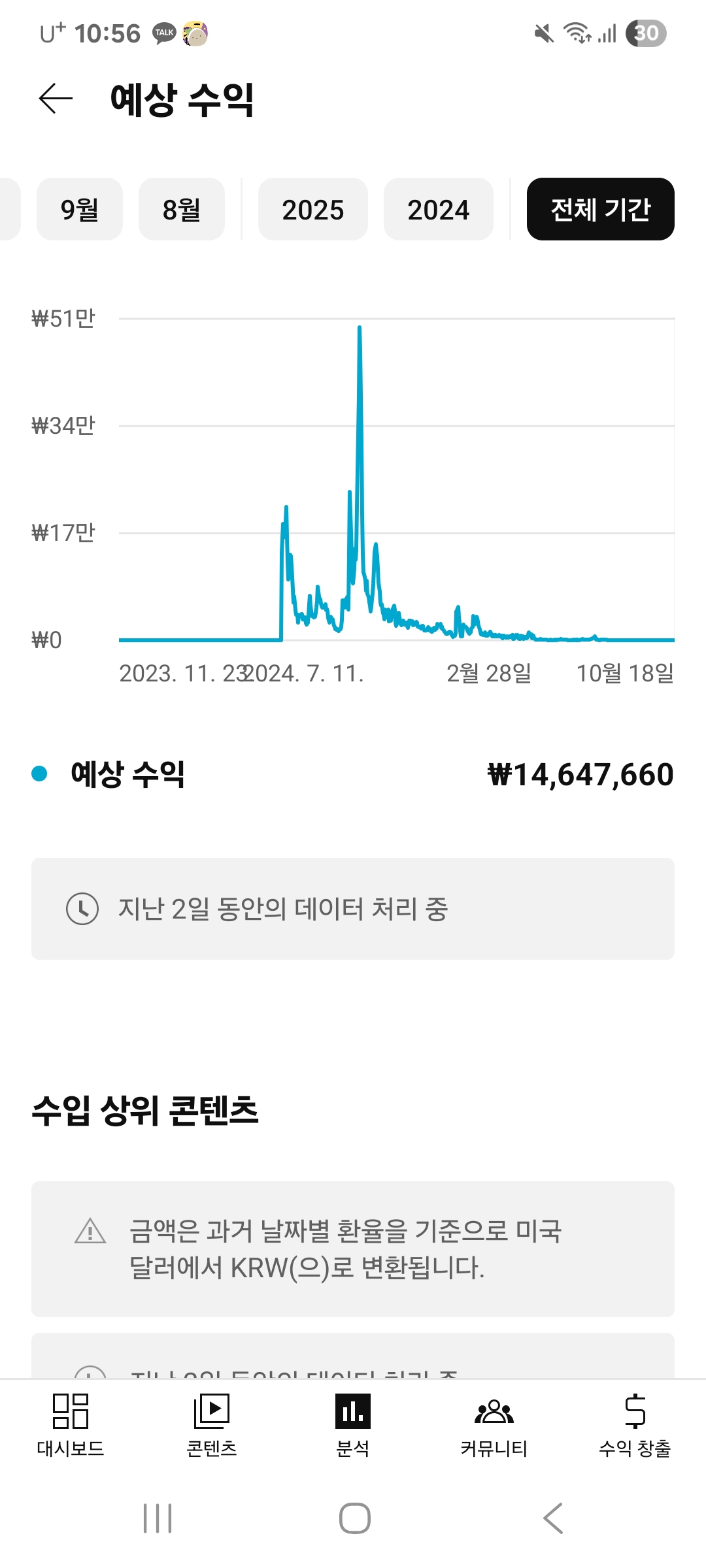Open the 대시보드 tab

tap(71, 1424)
